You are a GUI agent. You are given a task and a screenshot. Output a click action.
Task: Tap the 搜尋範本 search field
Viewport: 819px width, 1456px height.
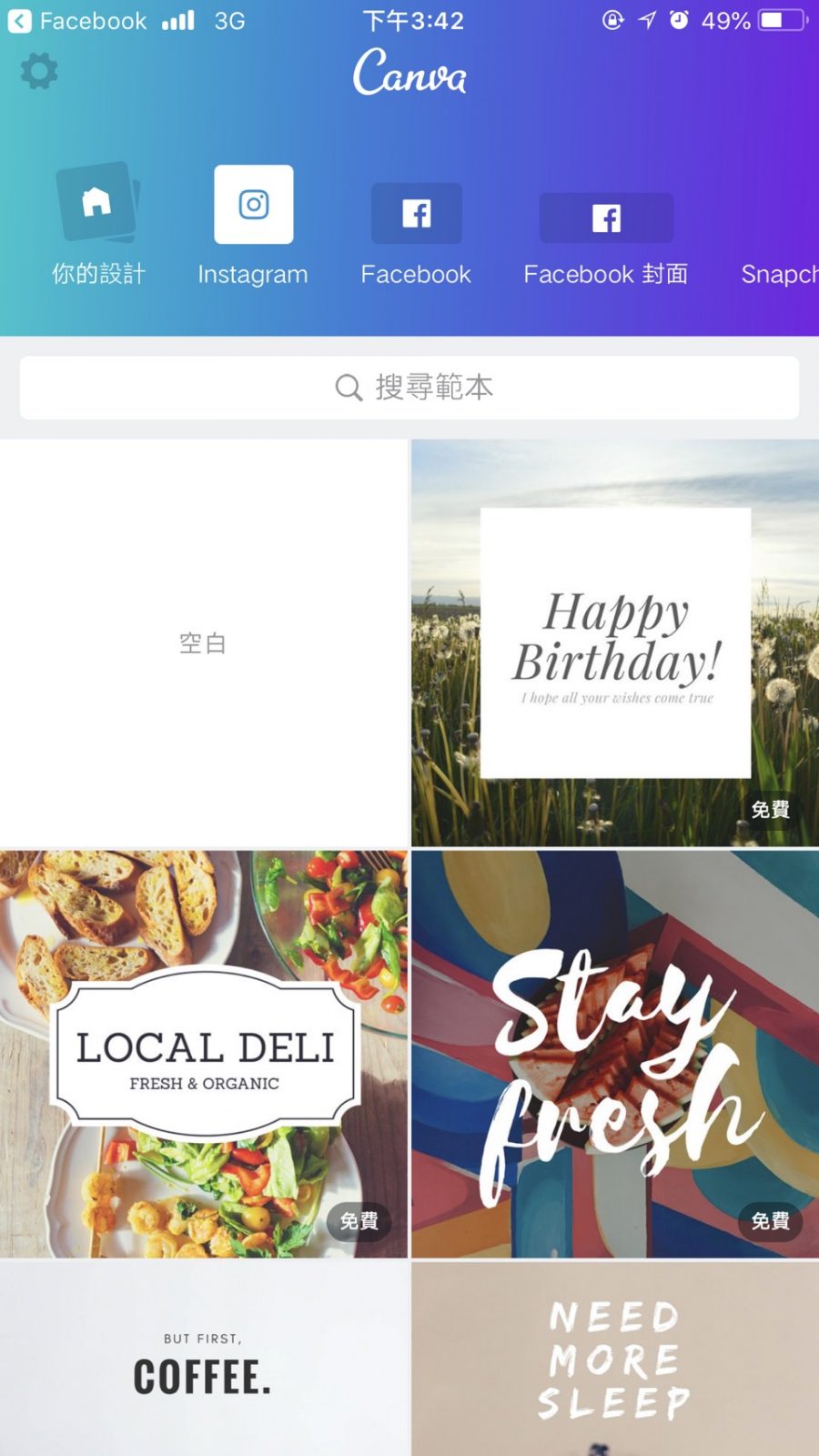coord(409,388)
